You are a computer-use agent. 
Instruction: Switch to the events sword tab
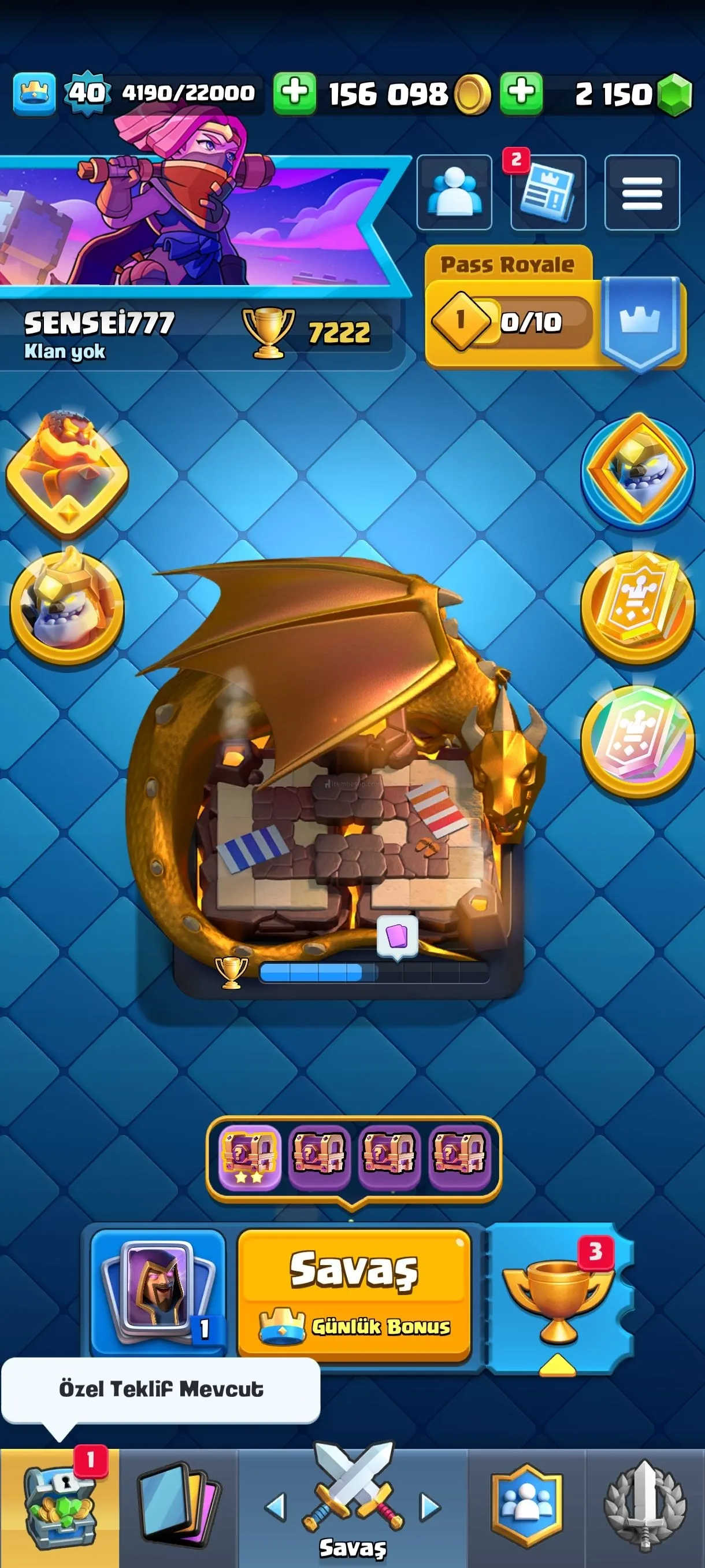(x=645, y=1506)
